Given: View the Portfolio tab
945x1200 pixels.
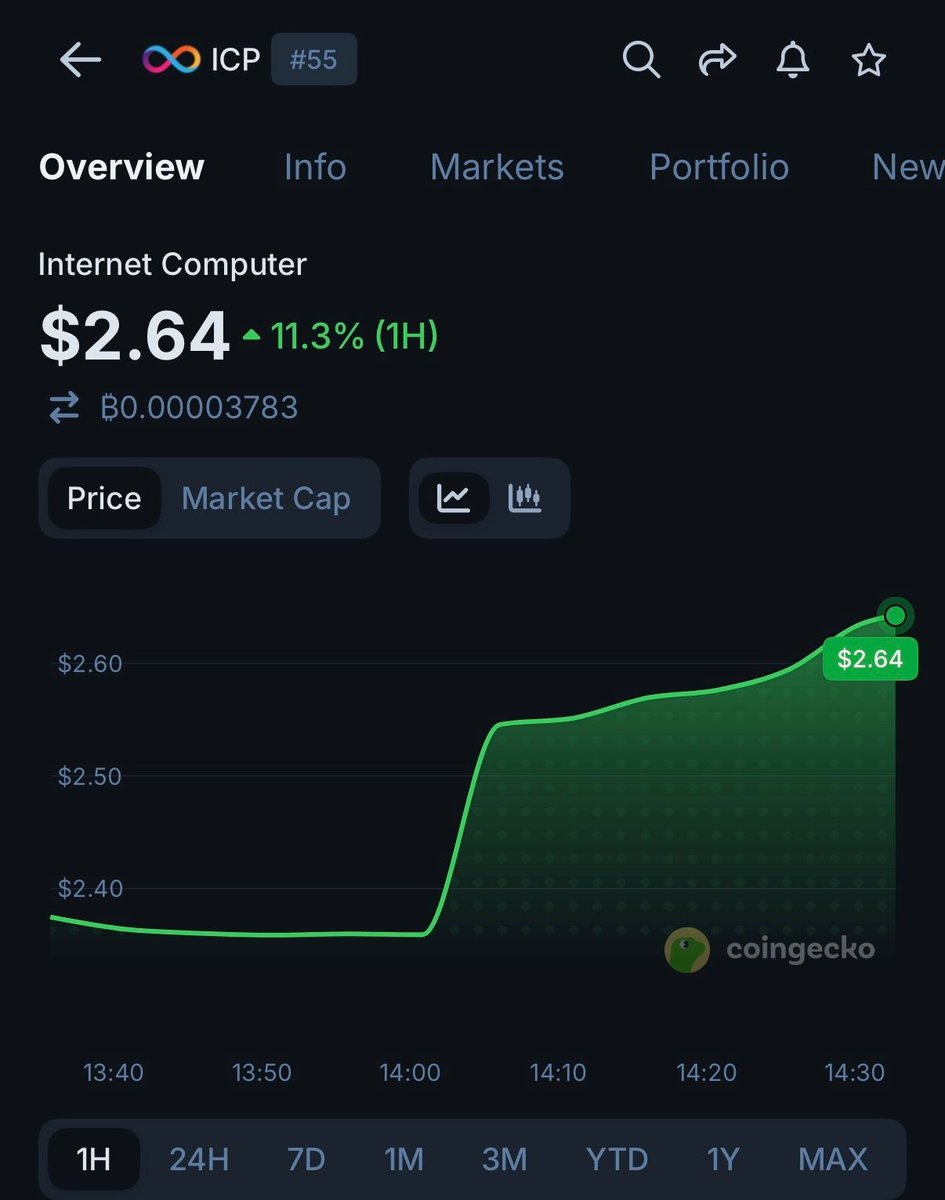Looking at the screenshot, I should [719, 167].
